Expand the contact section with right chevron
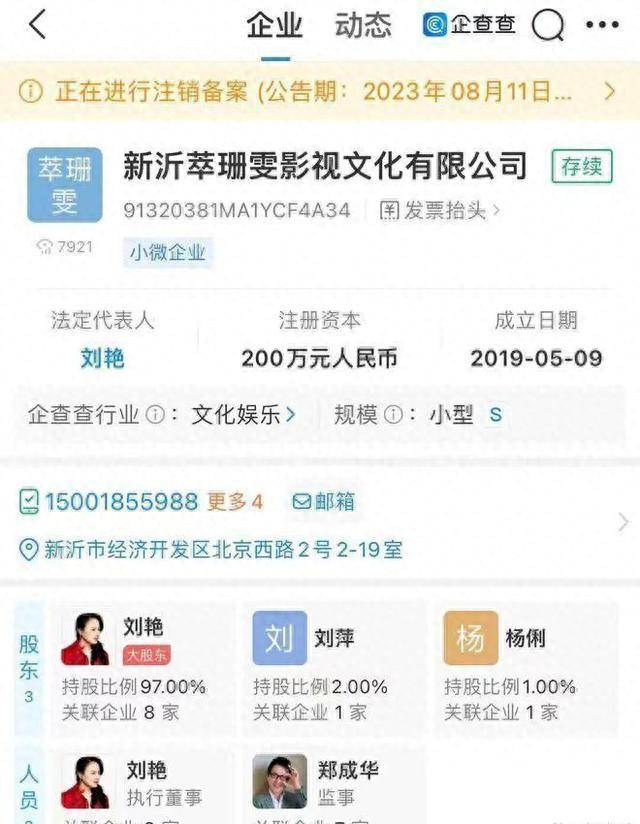Screen dimensions: 640x824 [x=623, y=522]
